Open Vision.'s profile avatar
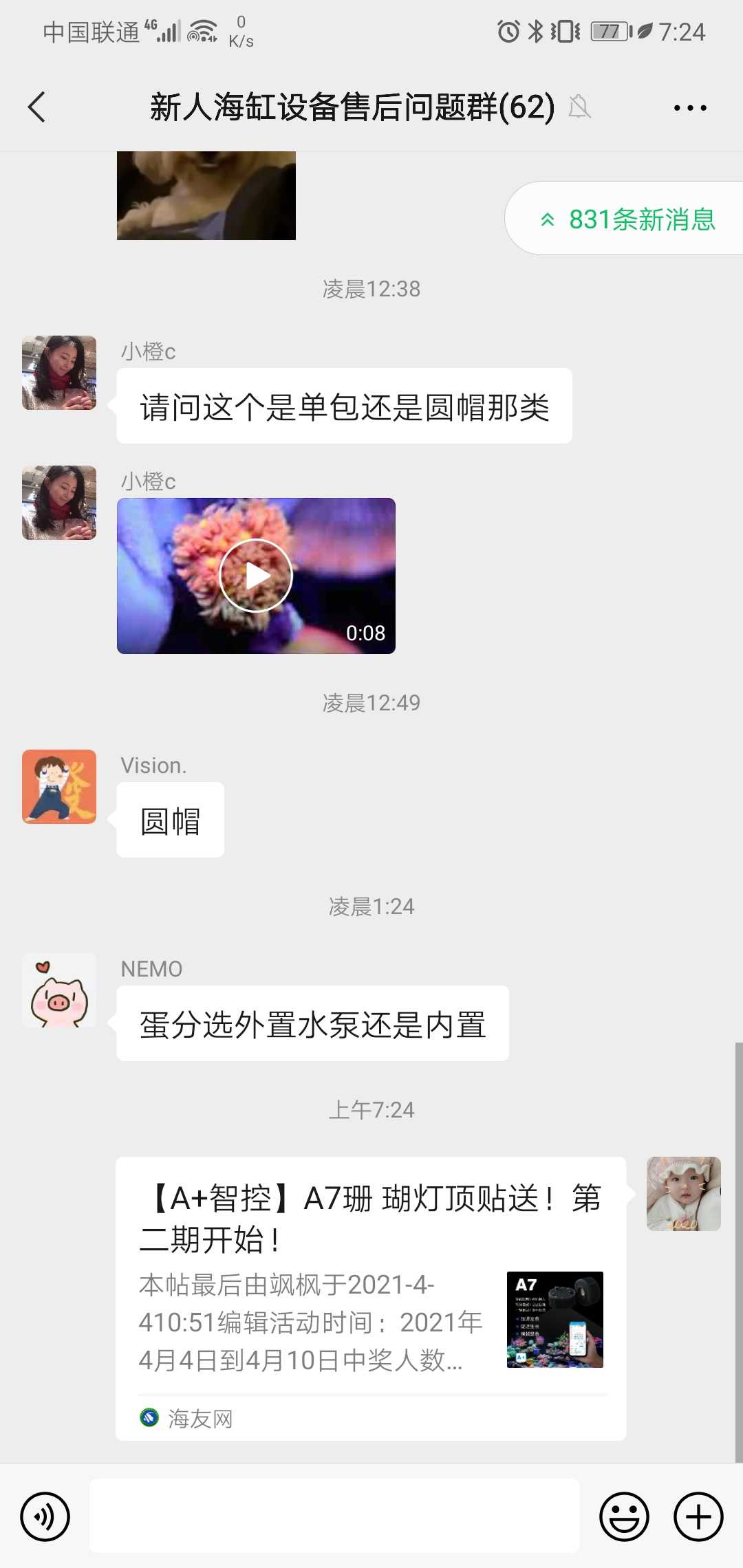This screenshot has height=1568, width=743. click(59, 786)
